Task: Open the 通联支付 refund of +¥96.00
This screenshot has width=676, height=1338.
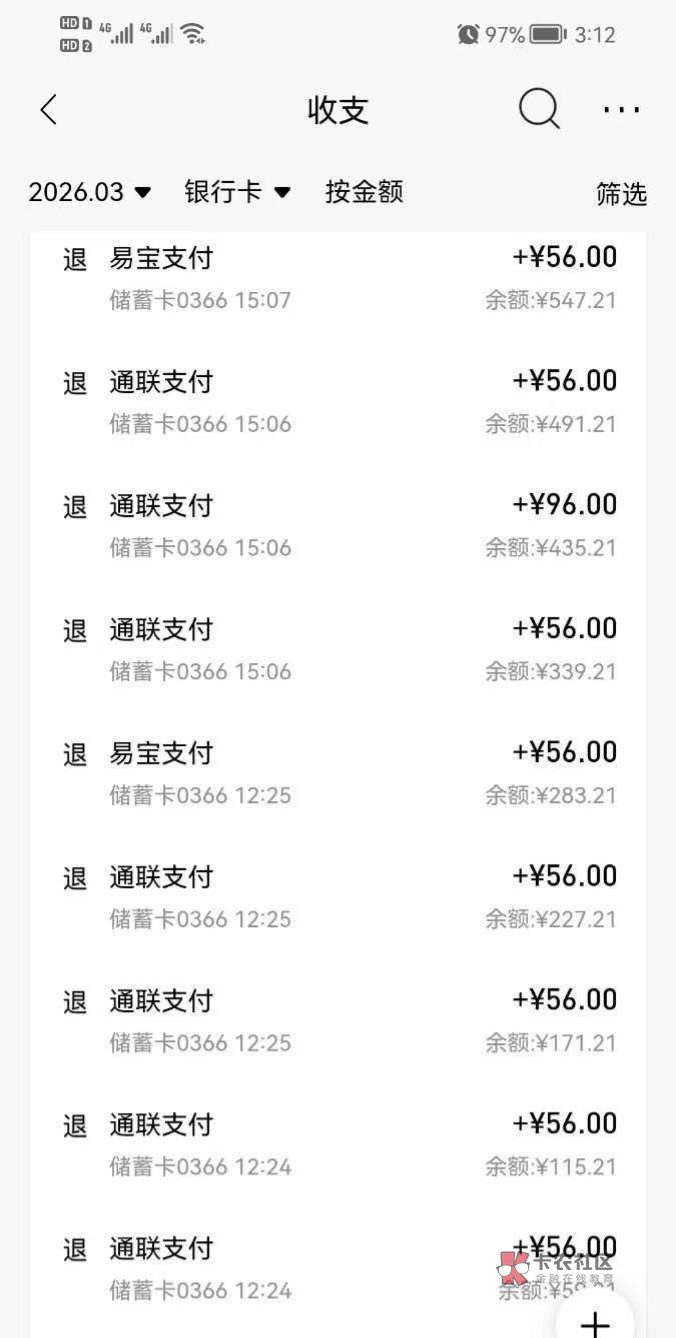Action: click(338, 525)
